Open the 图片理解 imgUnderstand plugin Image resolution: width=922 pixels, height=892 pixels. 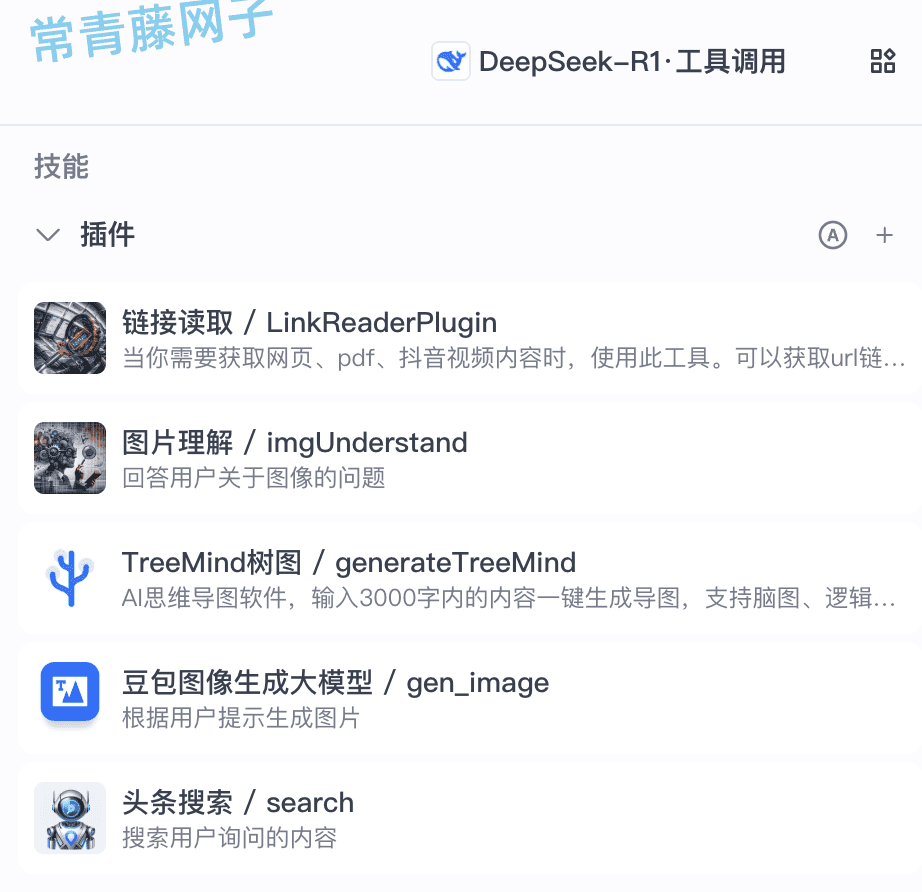pyautogui.click(x=468, y=458)
